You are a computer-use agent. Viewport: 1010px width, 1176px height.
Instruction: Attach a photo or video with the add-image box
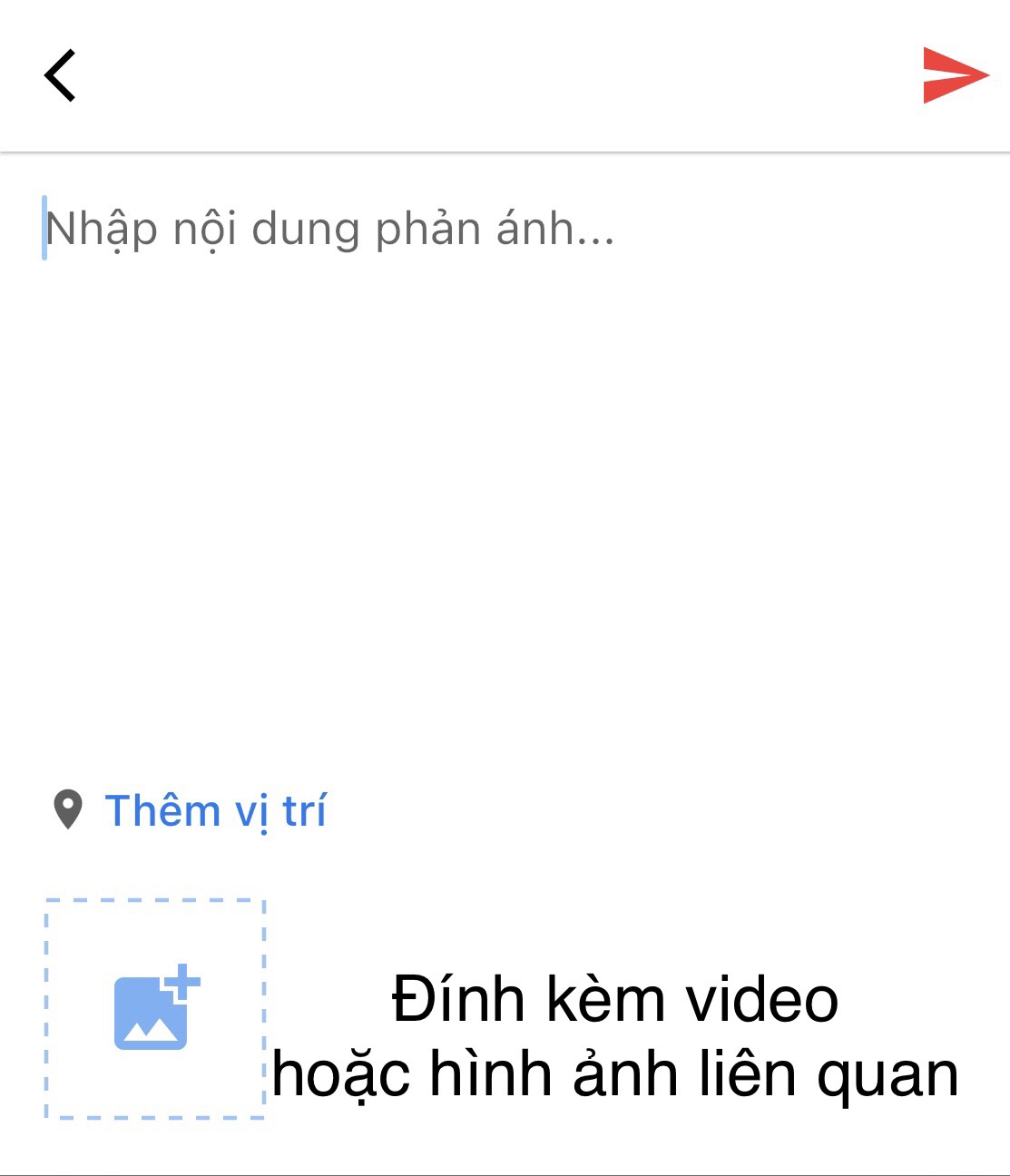(x=155, y=1009)
